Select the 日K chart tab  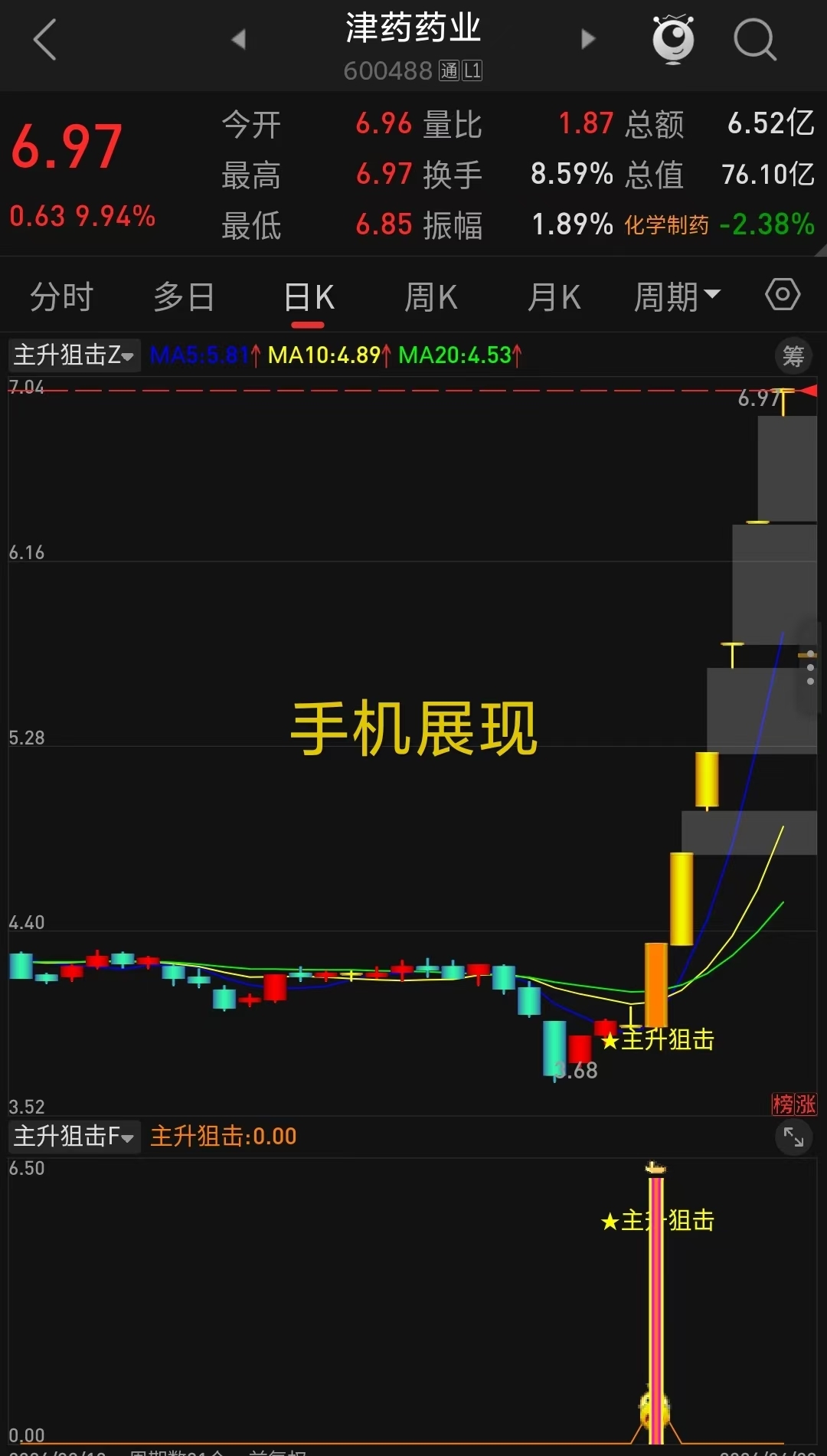click(x=309, y=297)
